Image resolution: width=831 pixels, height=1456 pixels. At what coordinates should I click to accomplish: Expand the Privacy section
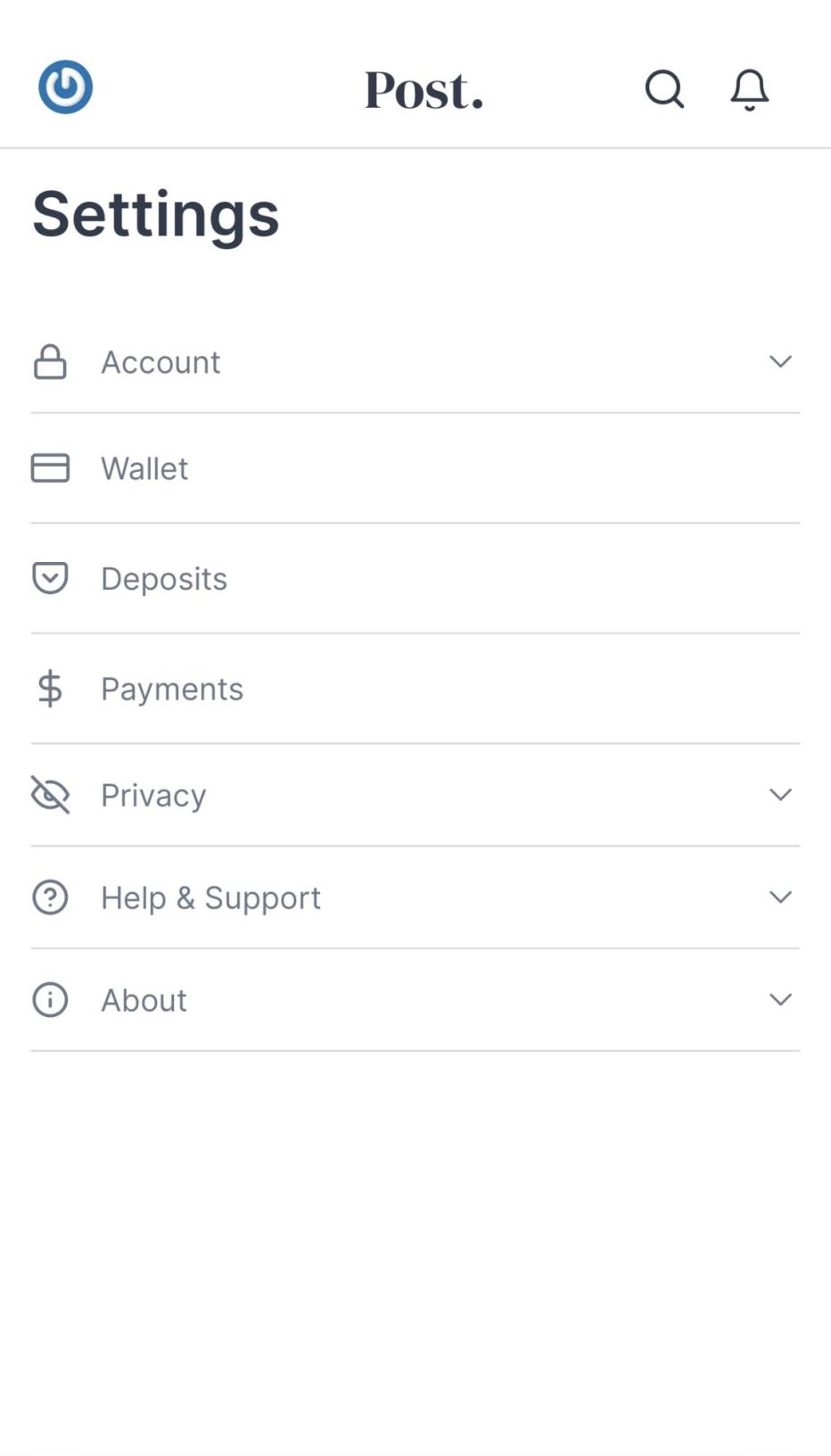tap(415, 795)
